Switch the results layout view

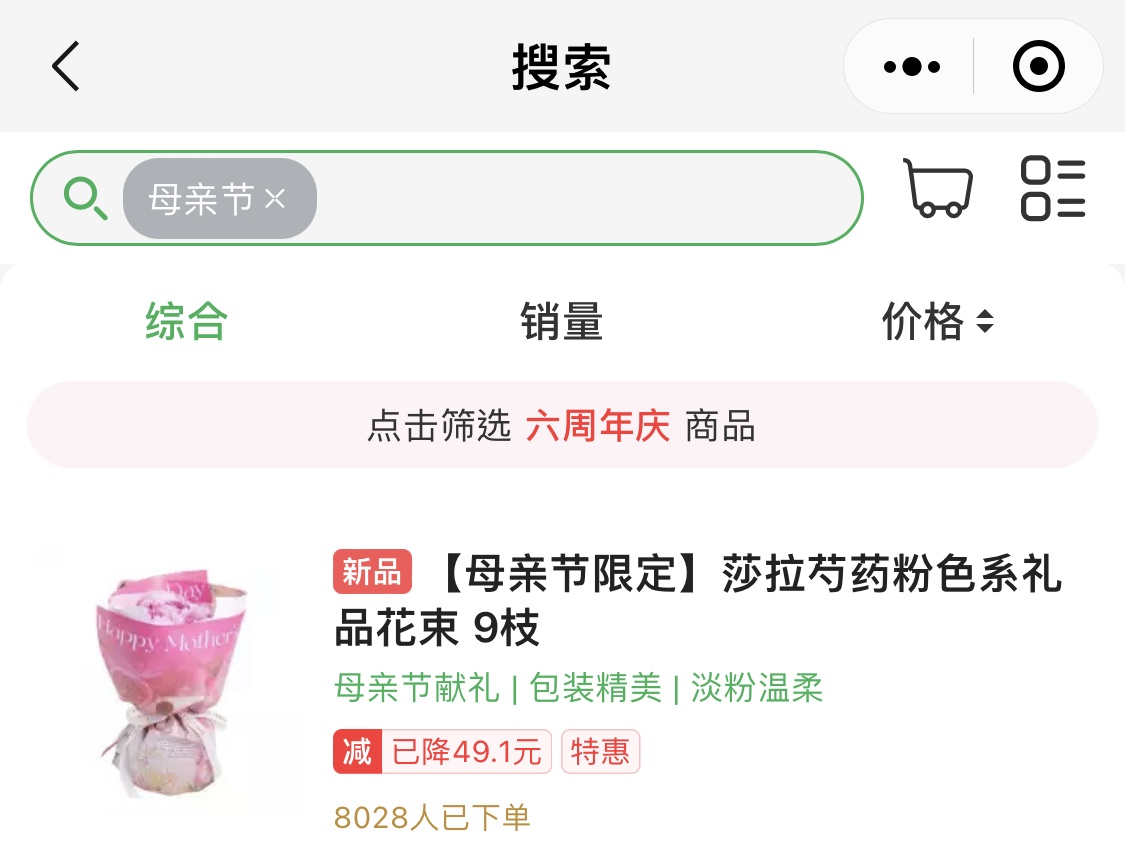click(1052, 188)
